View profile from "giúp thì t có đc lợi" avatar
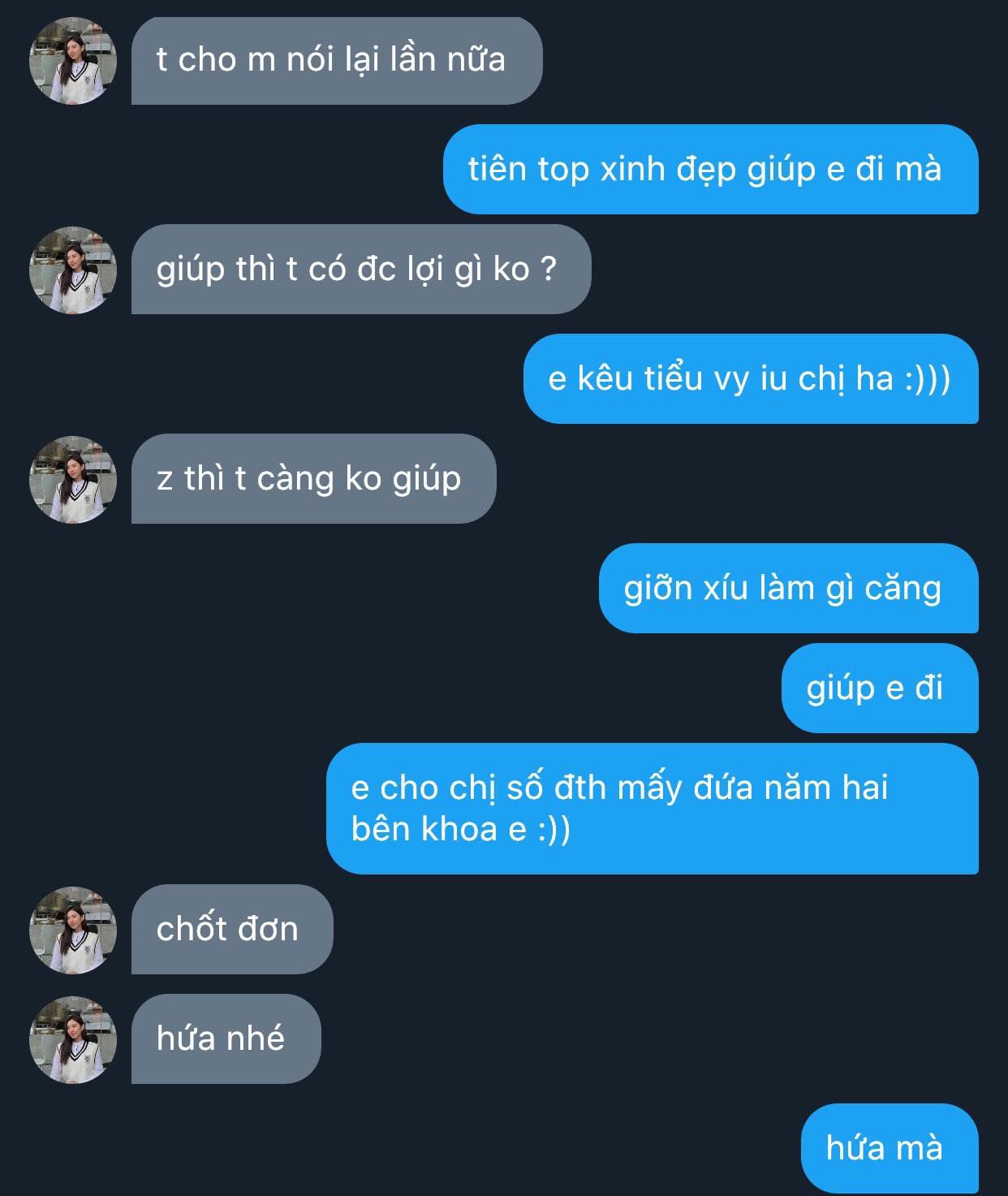The image size is (1008, 1196). [x=73, y=270]
